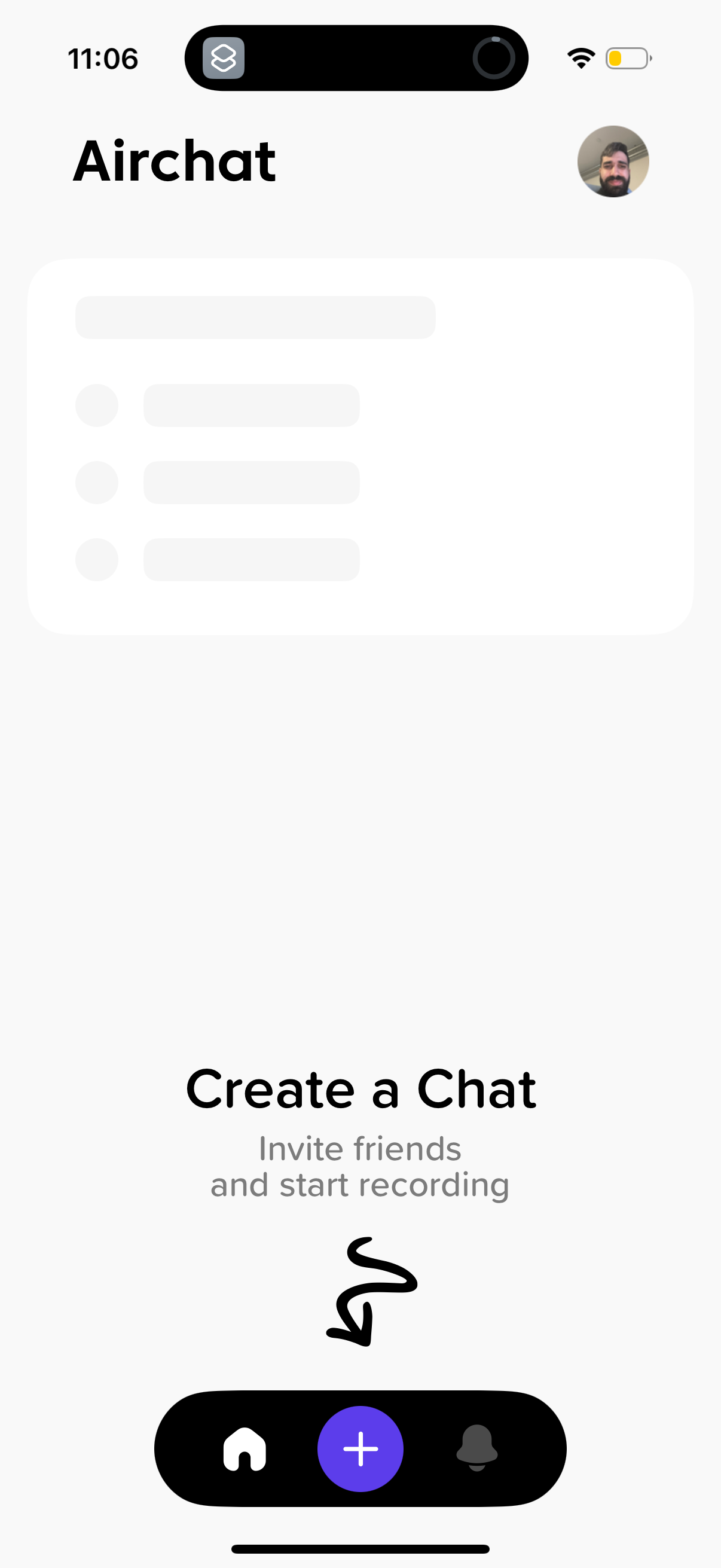The height and width of the screenshot is (1568, 721).
Task: Switch to the Home tab in the bottom bar
Action: (x=245, y=1448)
